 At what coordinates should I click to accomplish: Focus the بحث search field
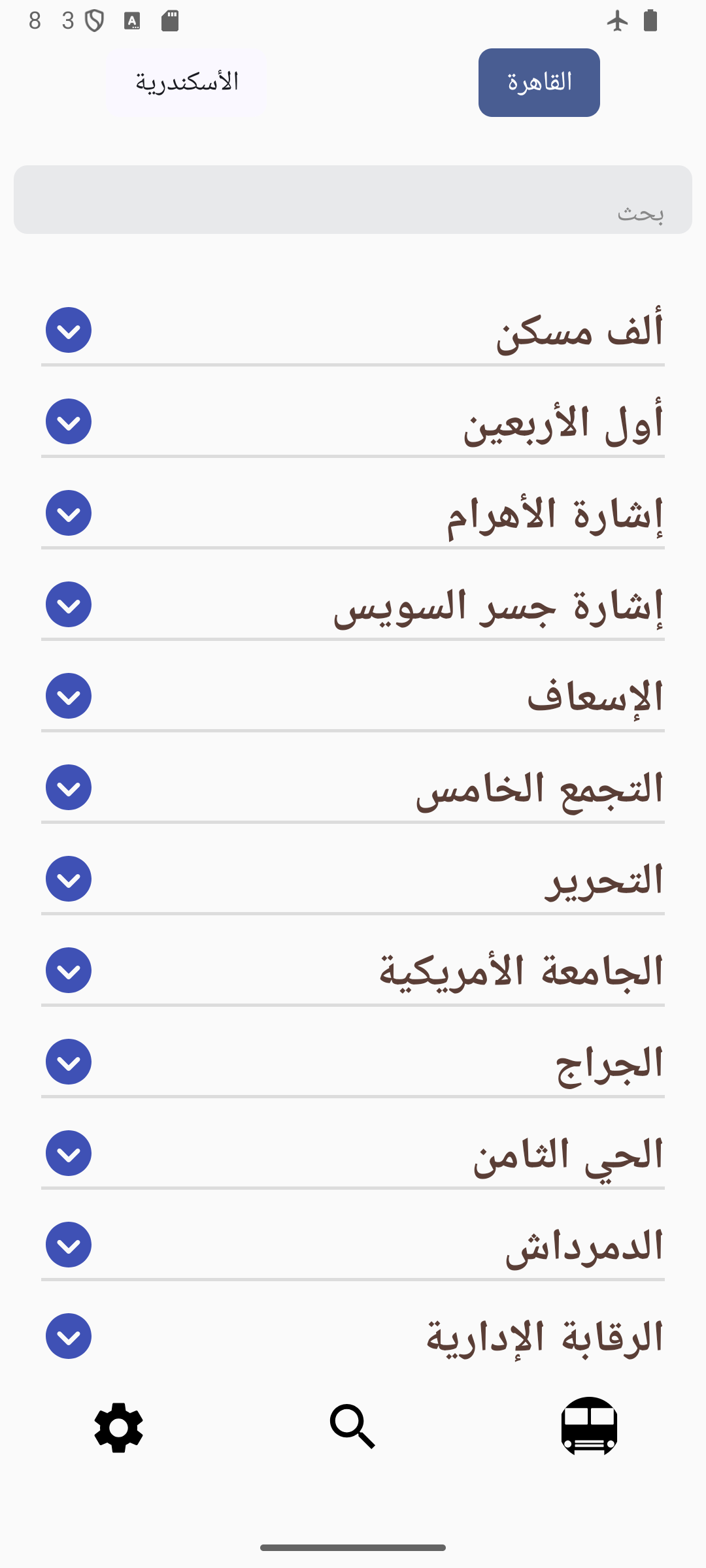click(x=353, y=200)
